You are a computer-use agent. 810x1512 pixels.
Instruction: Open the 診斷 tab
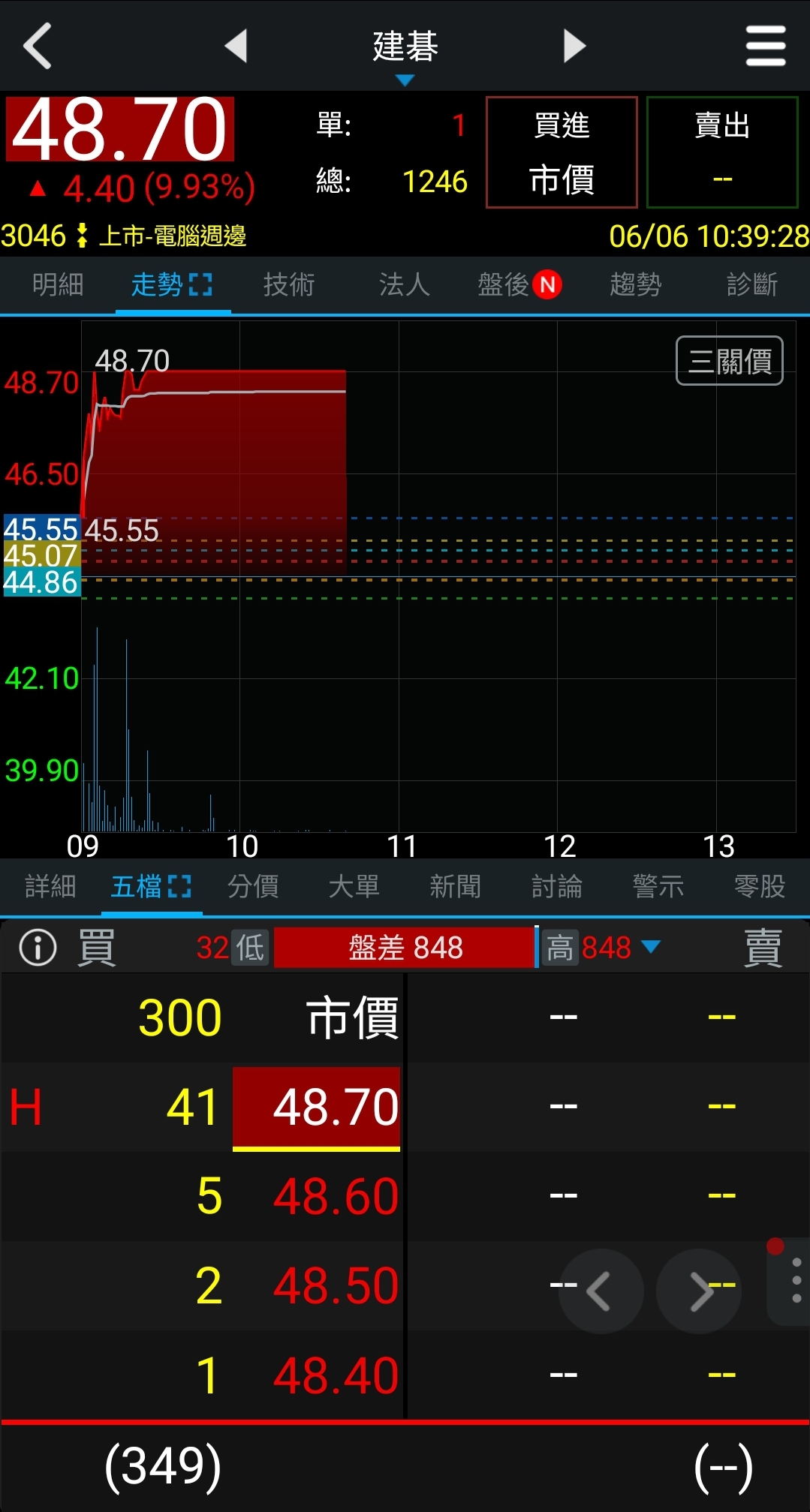pyautogui.click(x=751, y=285)
